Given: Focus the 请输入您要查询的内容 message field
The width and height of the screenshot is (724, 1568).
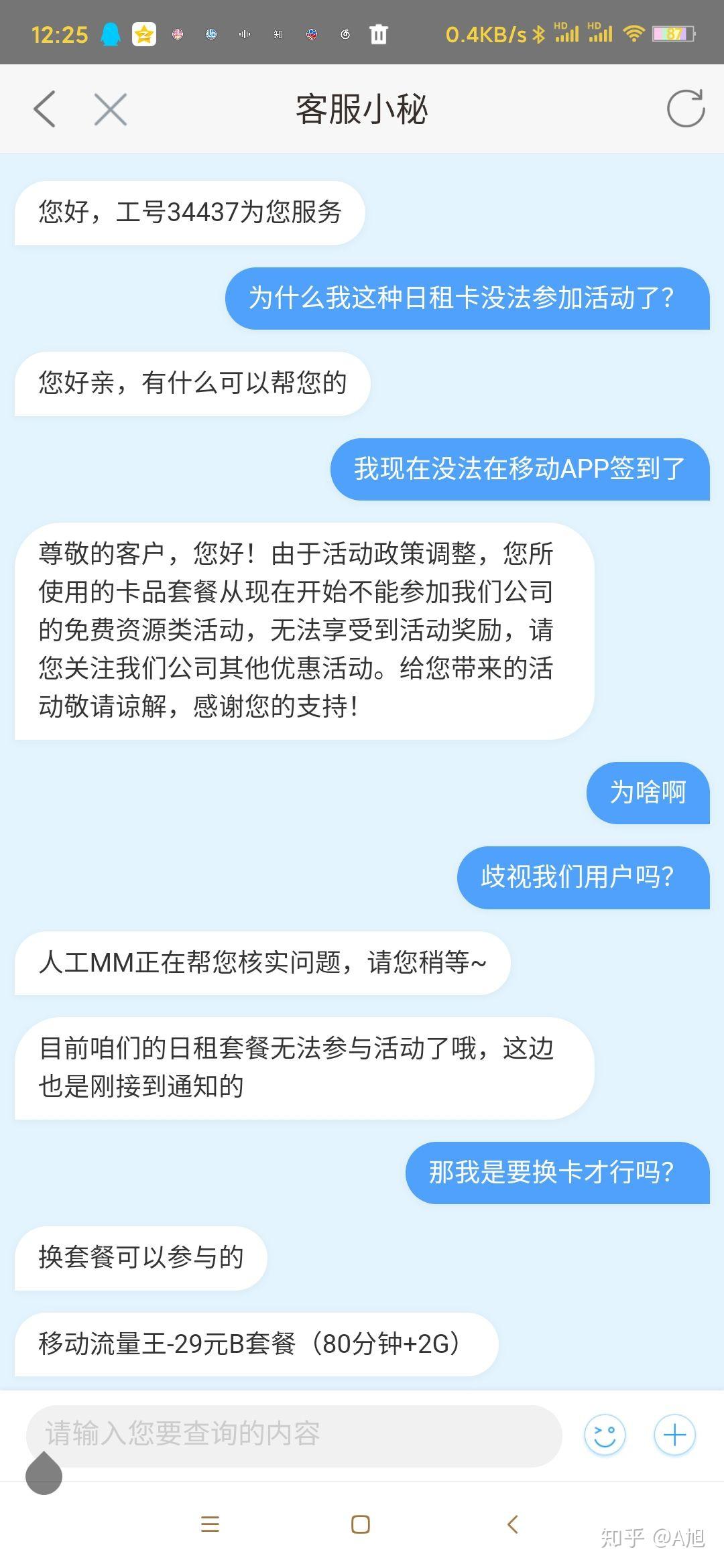Looking at the screenshot, I should pos(294,1435).
